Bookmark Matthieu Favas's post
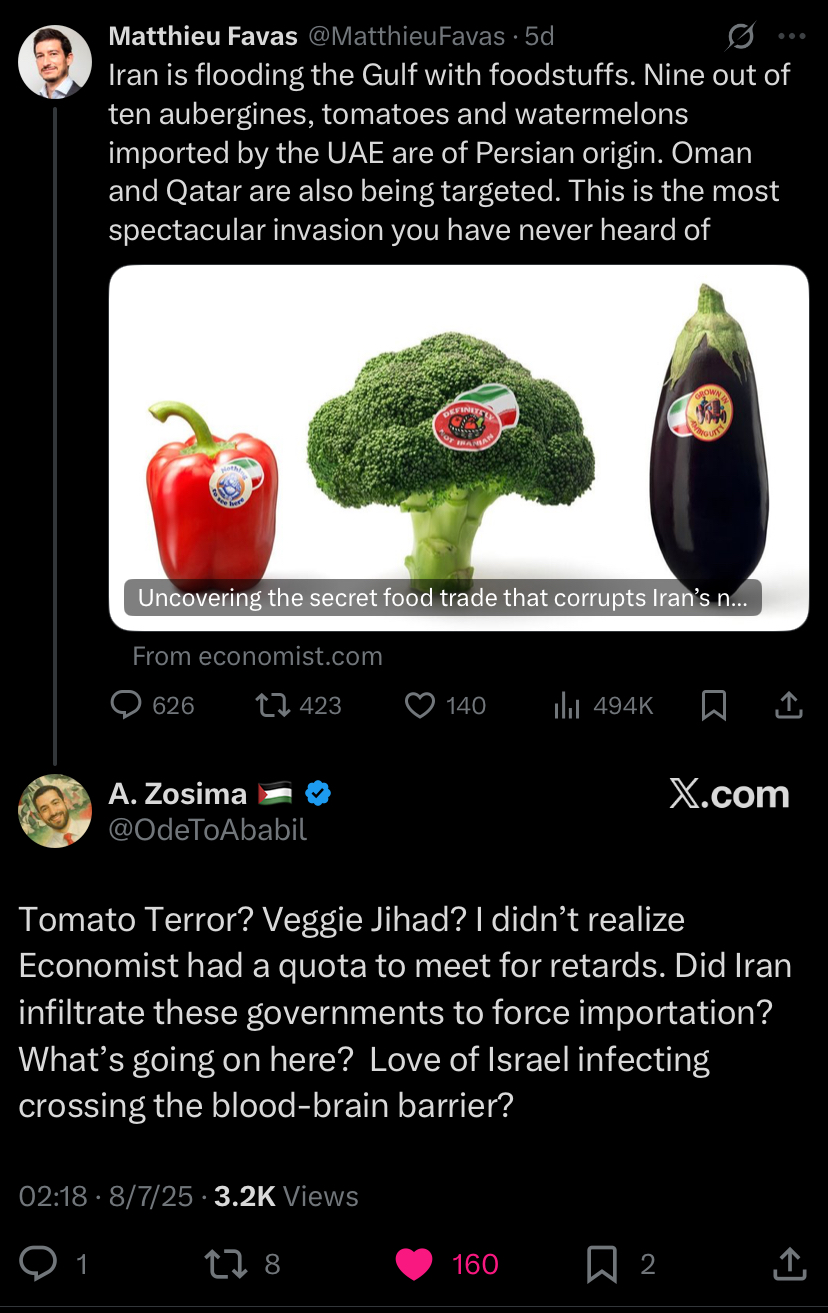 click(713, 706)
